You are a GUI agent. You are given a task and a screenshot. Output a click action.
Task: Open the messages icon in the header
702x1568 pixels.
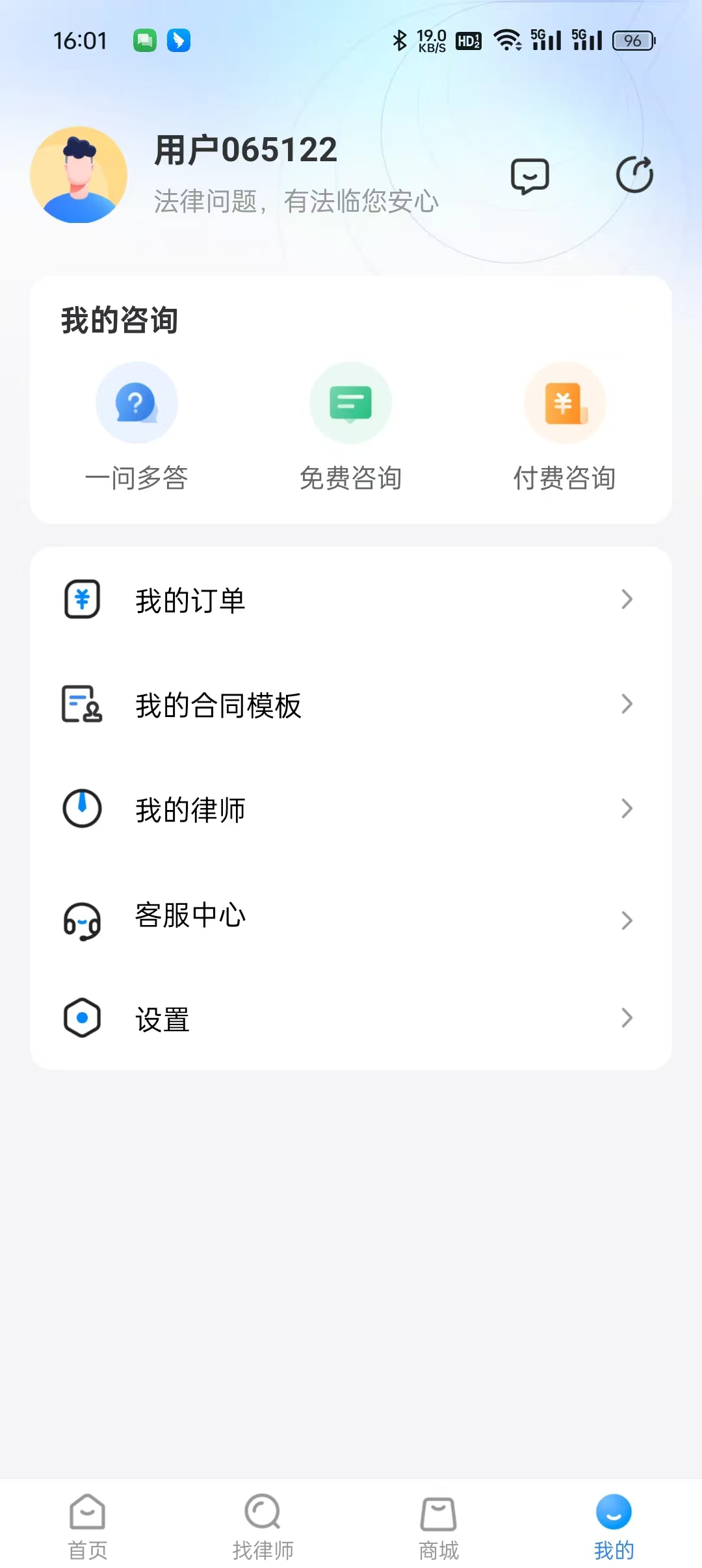coord(530,176)
